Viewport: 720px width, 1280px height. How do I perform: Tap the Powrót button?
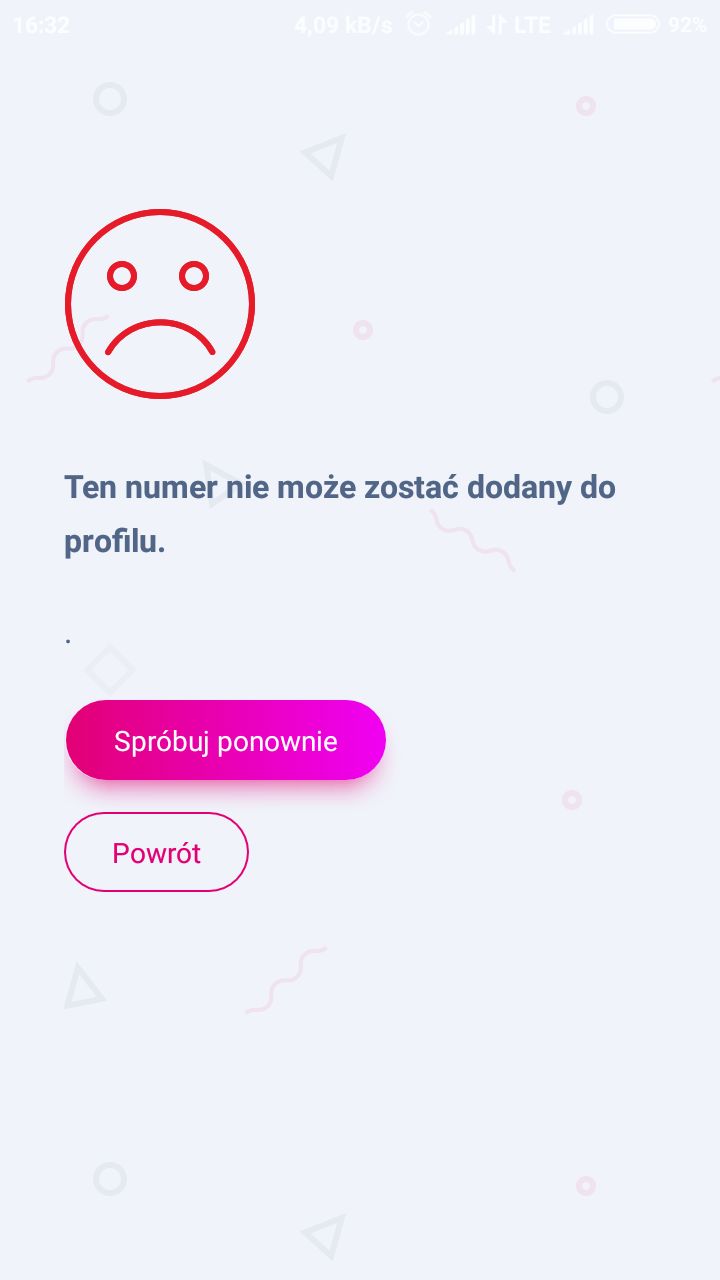click(156, 852)
